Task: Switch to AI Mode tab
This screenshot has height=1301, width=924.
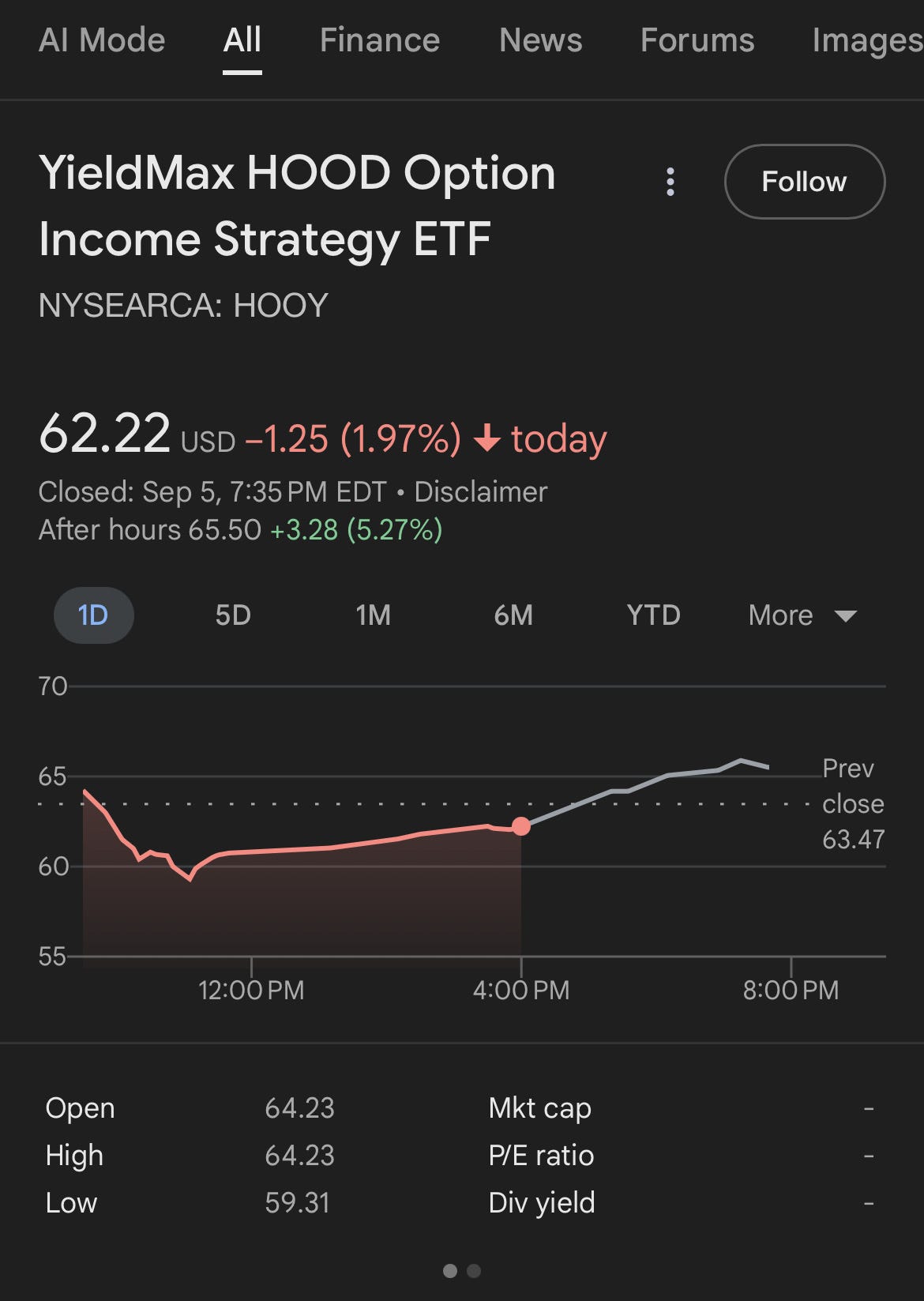Action: (x=102, y=40)
